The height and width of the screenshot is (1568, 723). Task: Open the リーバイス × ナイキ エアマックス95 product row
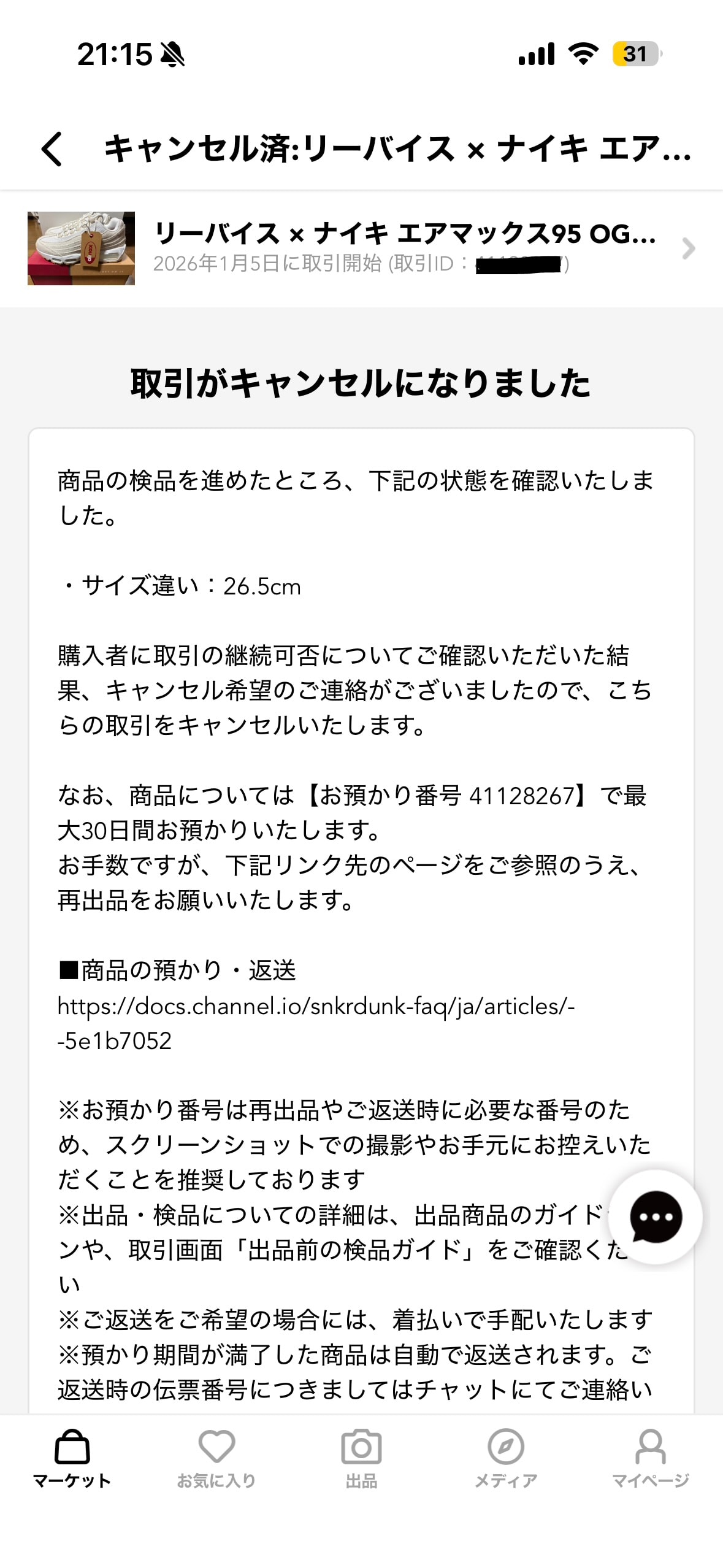(x=361, y=248)
